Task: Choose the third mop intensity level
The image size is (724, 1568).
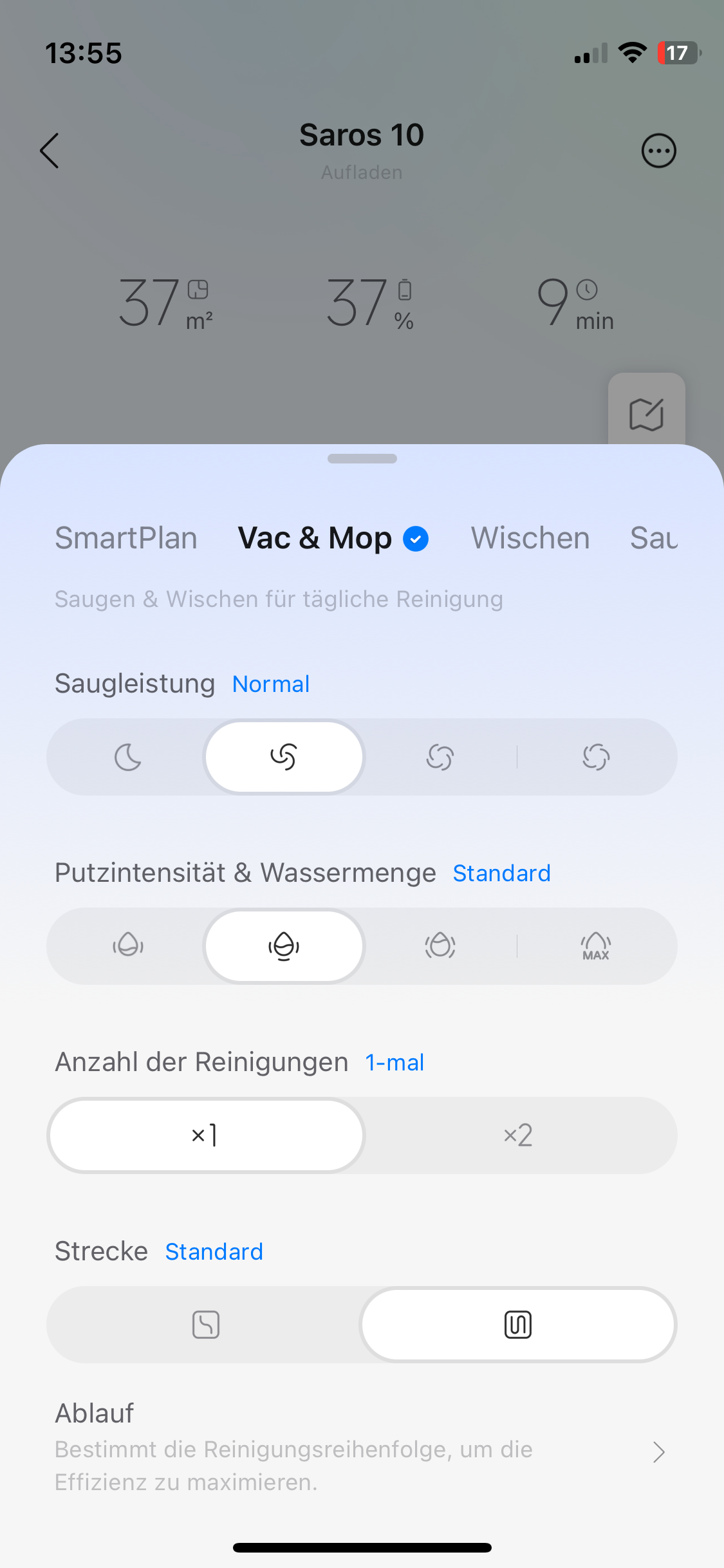Action: (440, 946)
